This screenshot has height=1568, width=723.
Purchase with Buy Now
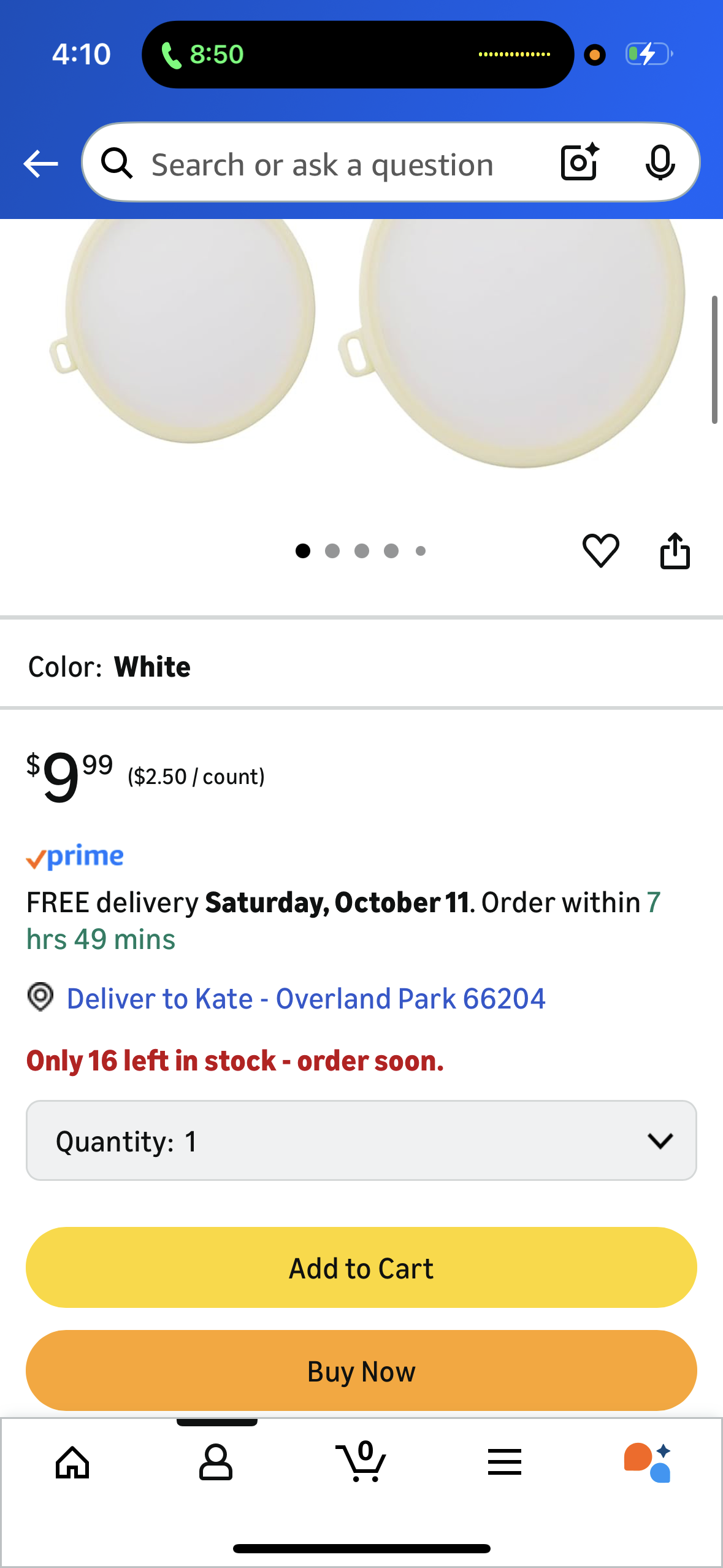(x=361, y=1370)
